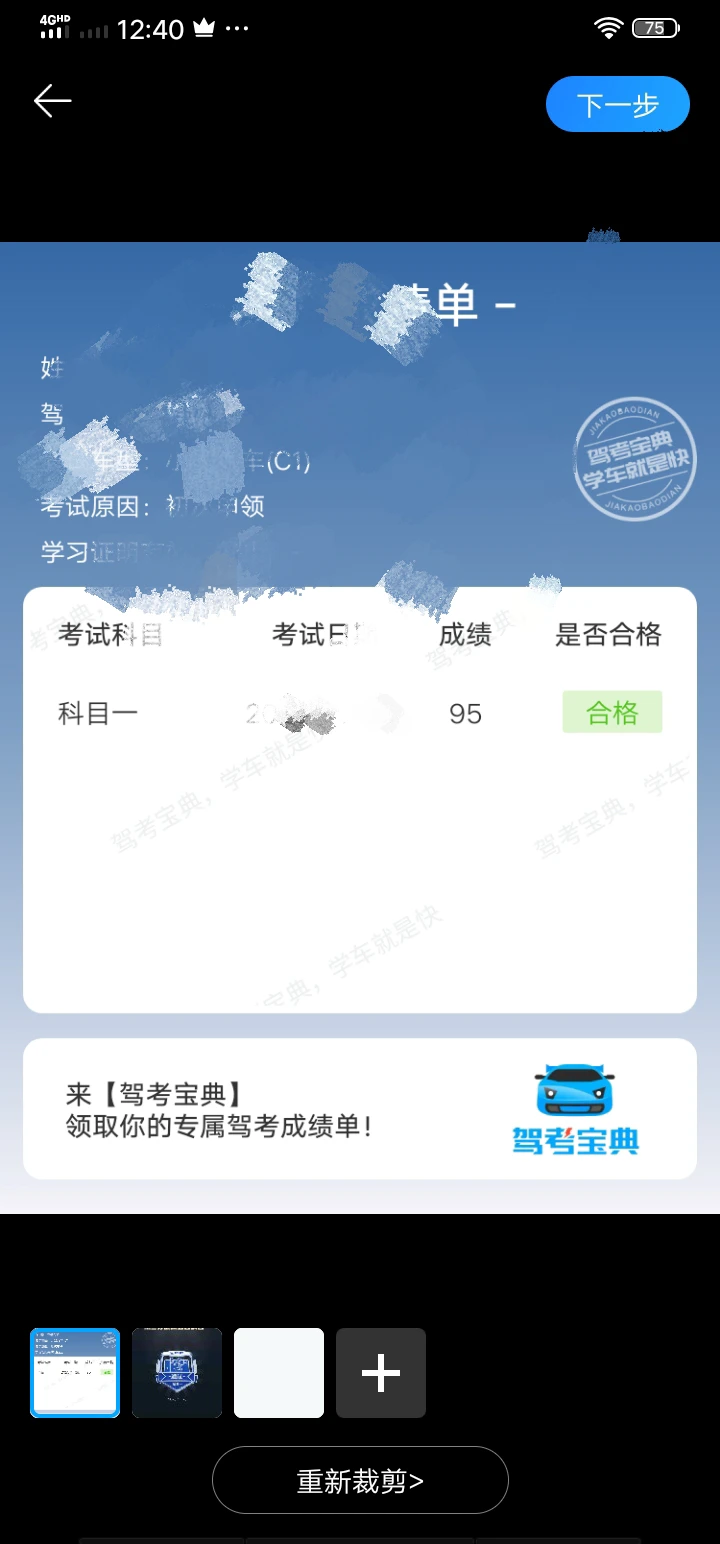Screen dimensions: 720x1544
Task: Tap 下一步 to proceed
Action: click(x=618, y=104)
